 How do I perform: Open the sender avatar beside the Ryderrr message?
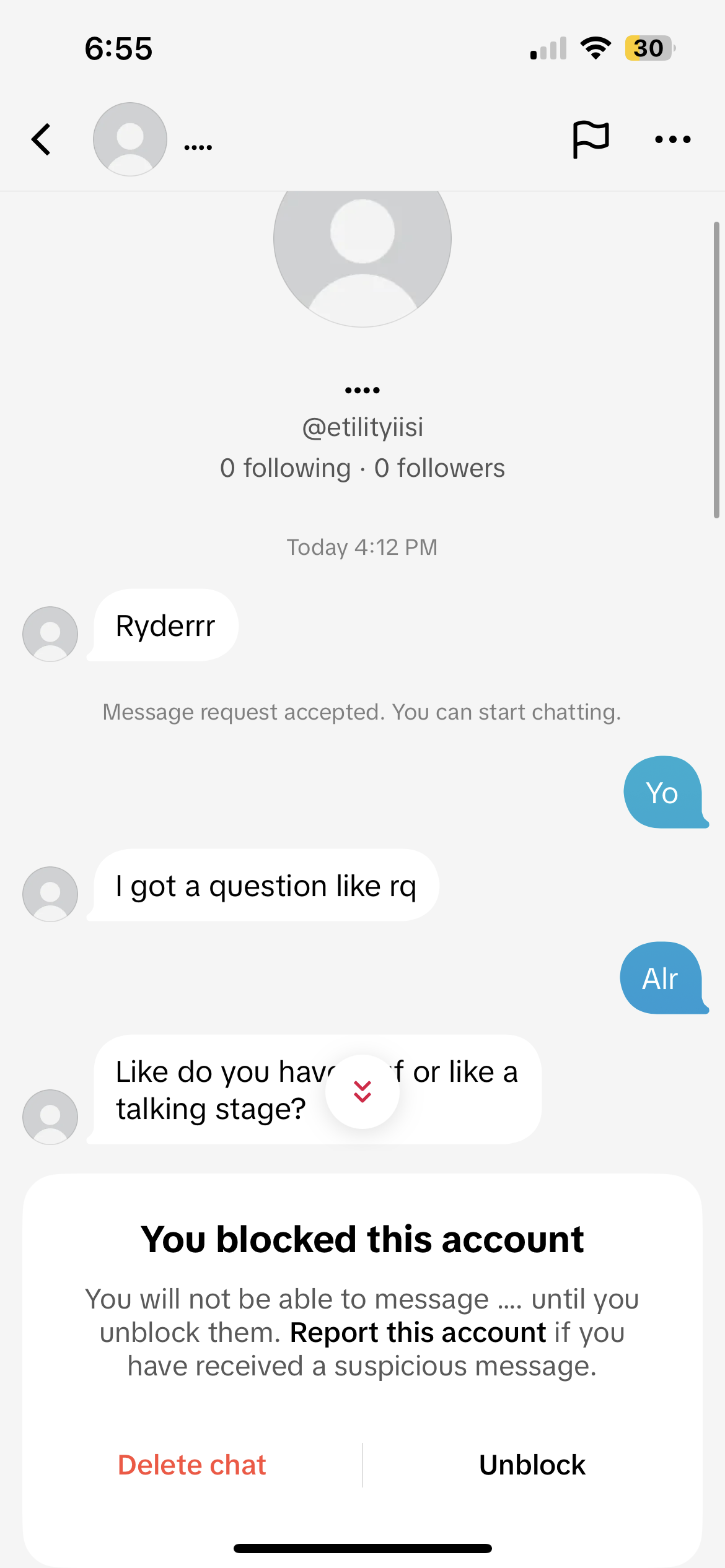[x=50, y=634]
